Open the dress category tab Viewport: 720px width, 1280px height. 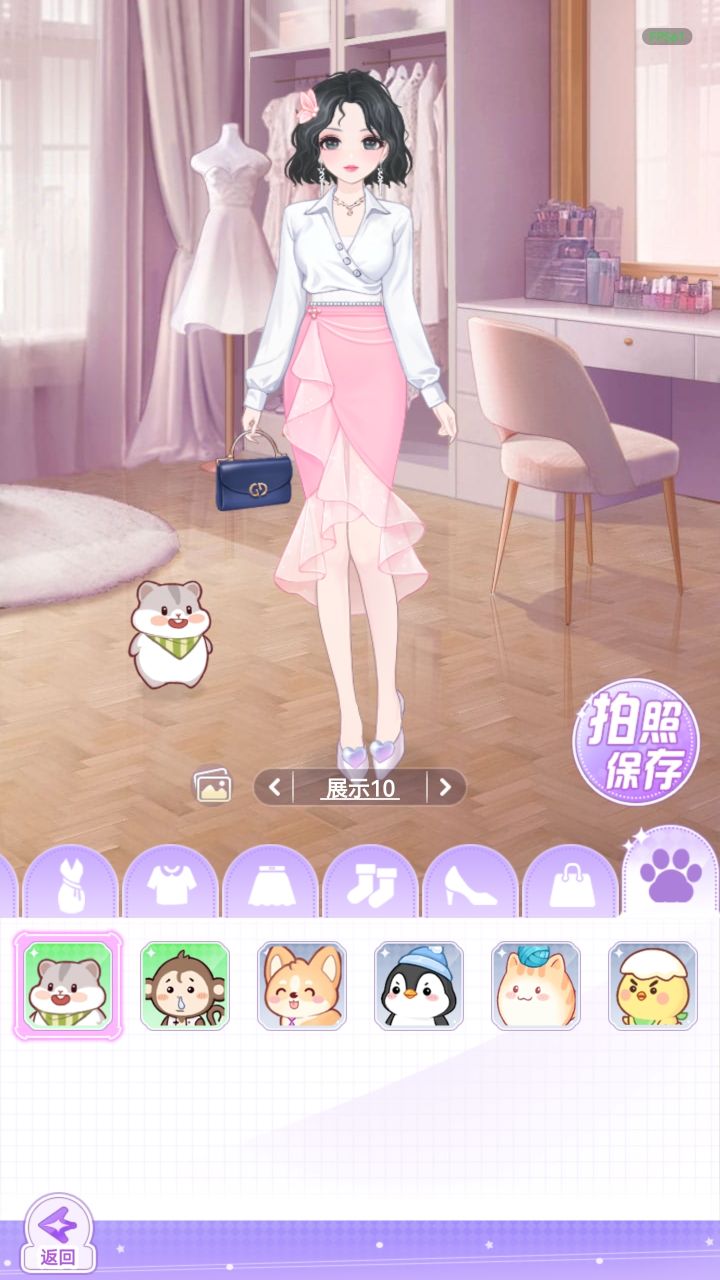point(70,885)
